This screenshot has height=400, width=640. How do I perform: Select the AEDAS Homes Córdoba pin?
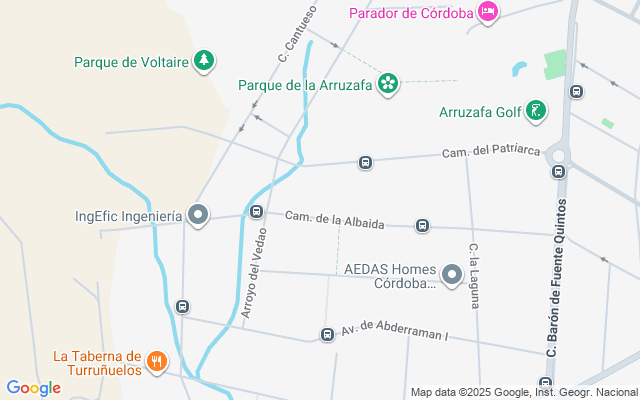click(452, 274)
